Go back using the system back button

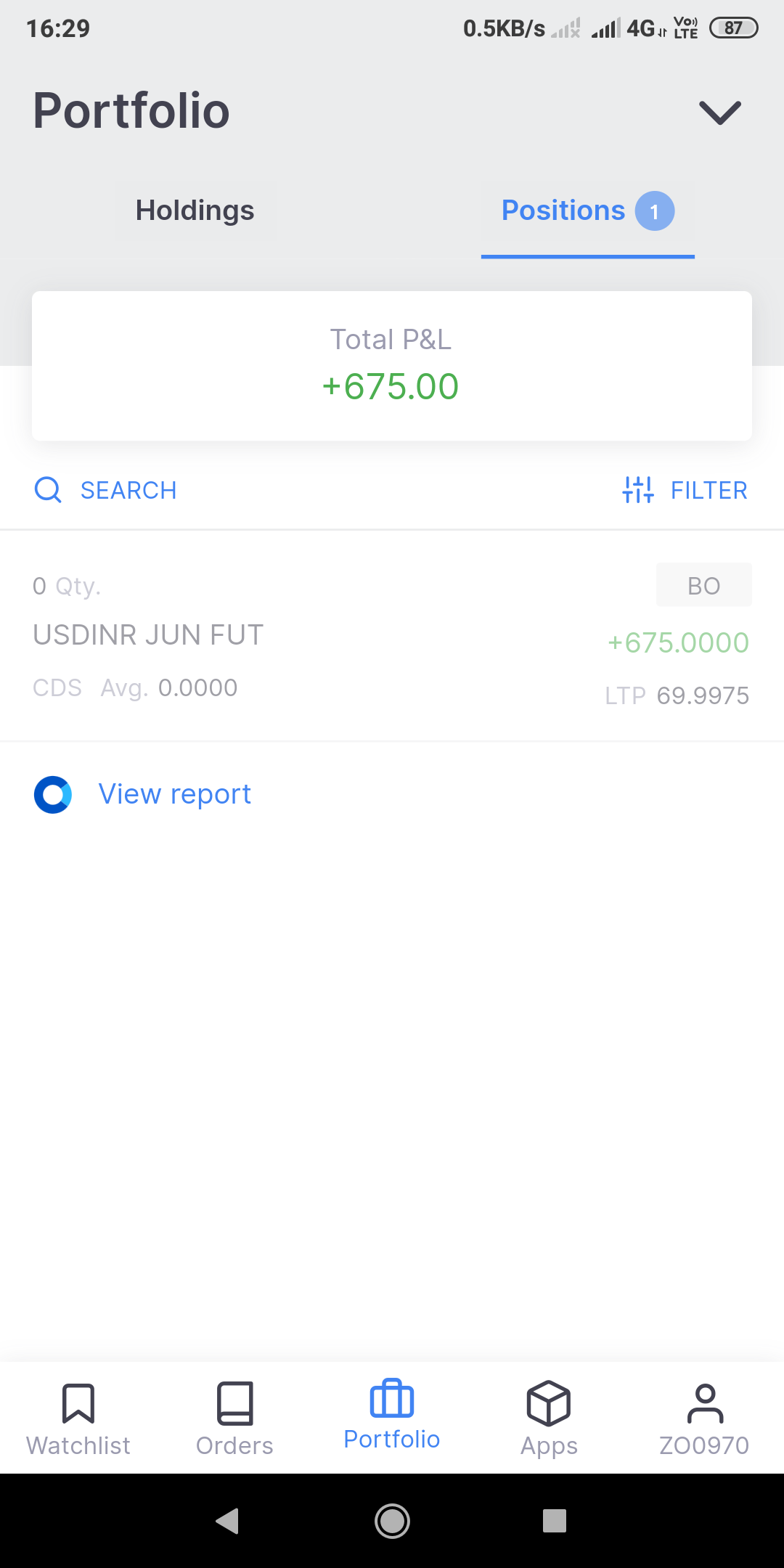coord(228,1520)
